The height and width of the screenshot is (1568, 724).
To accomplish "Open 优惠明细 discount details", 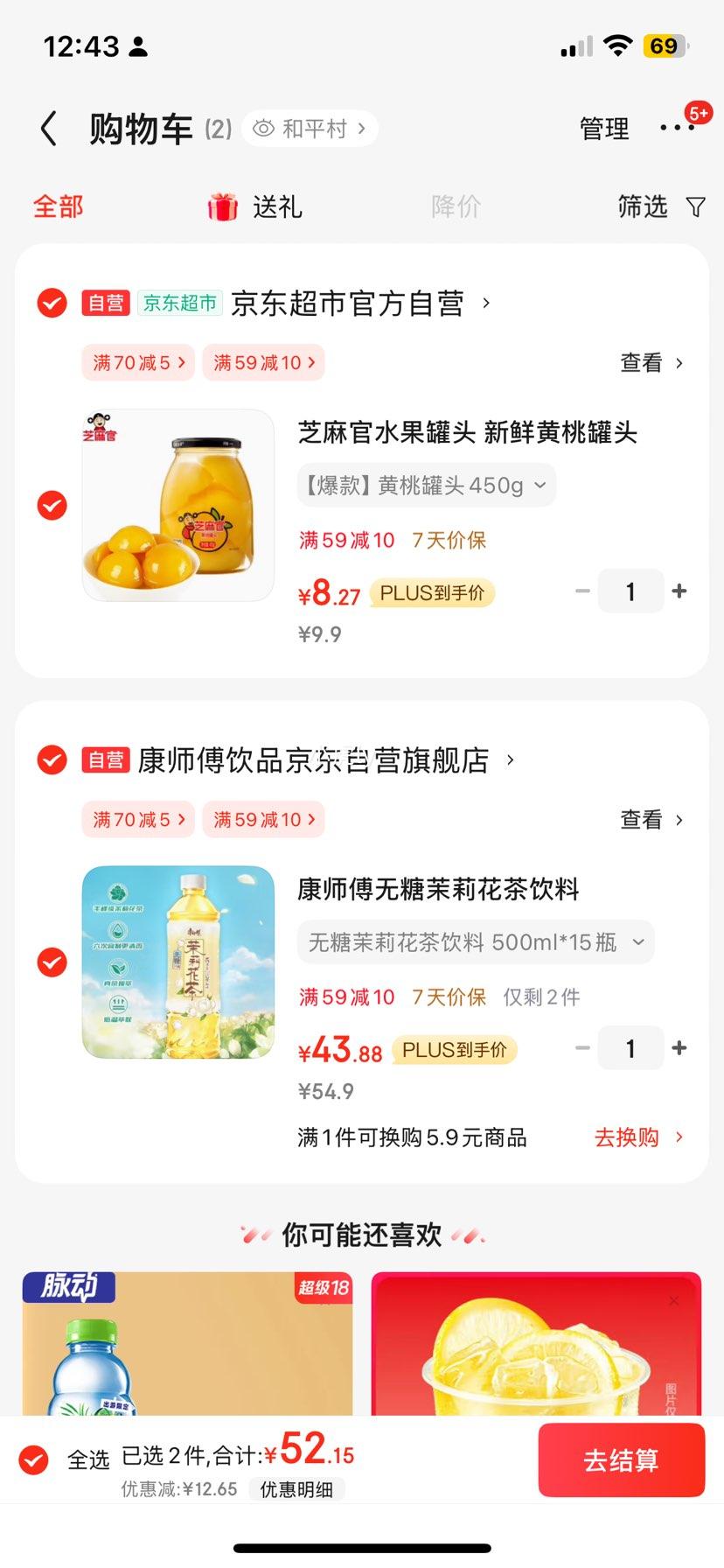I will 296,1488.
